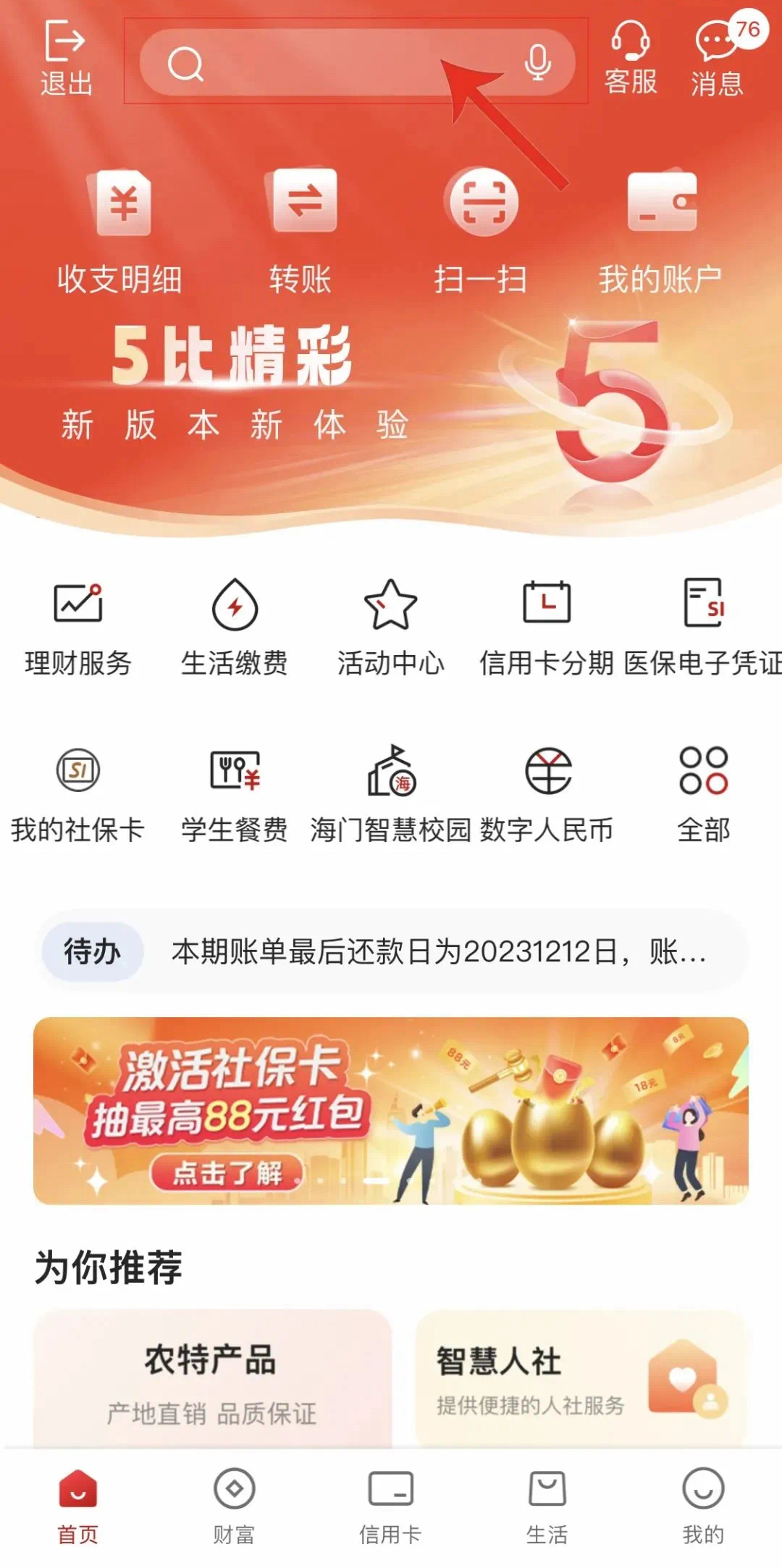Contact 客服 customer service

pos(630,58)
